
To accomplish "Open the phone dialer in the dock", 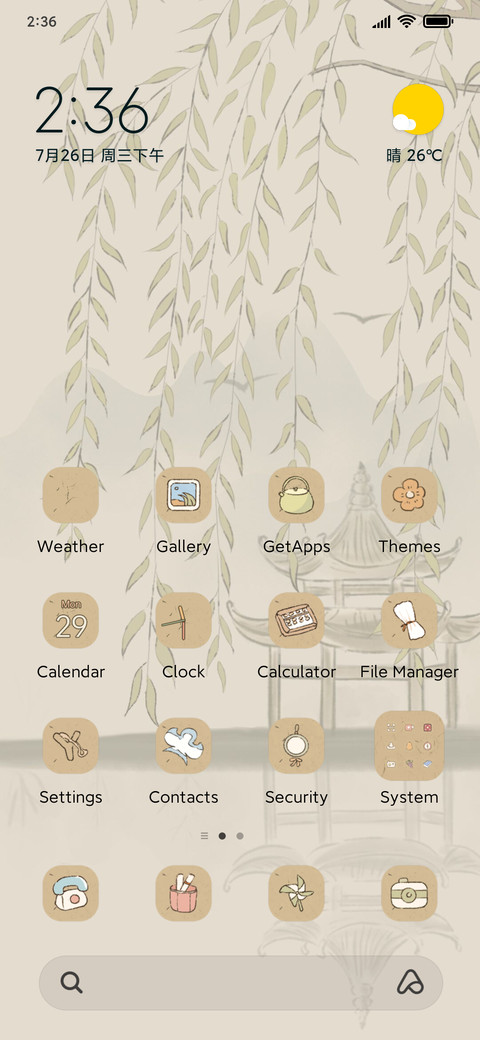I will pos(70,893).
